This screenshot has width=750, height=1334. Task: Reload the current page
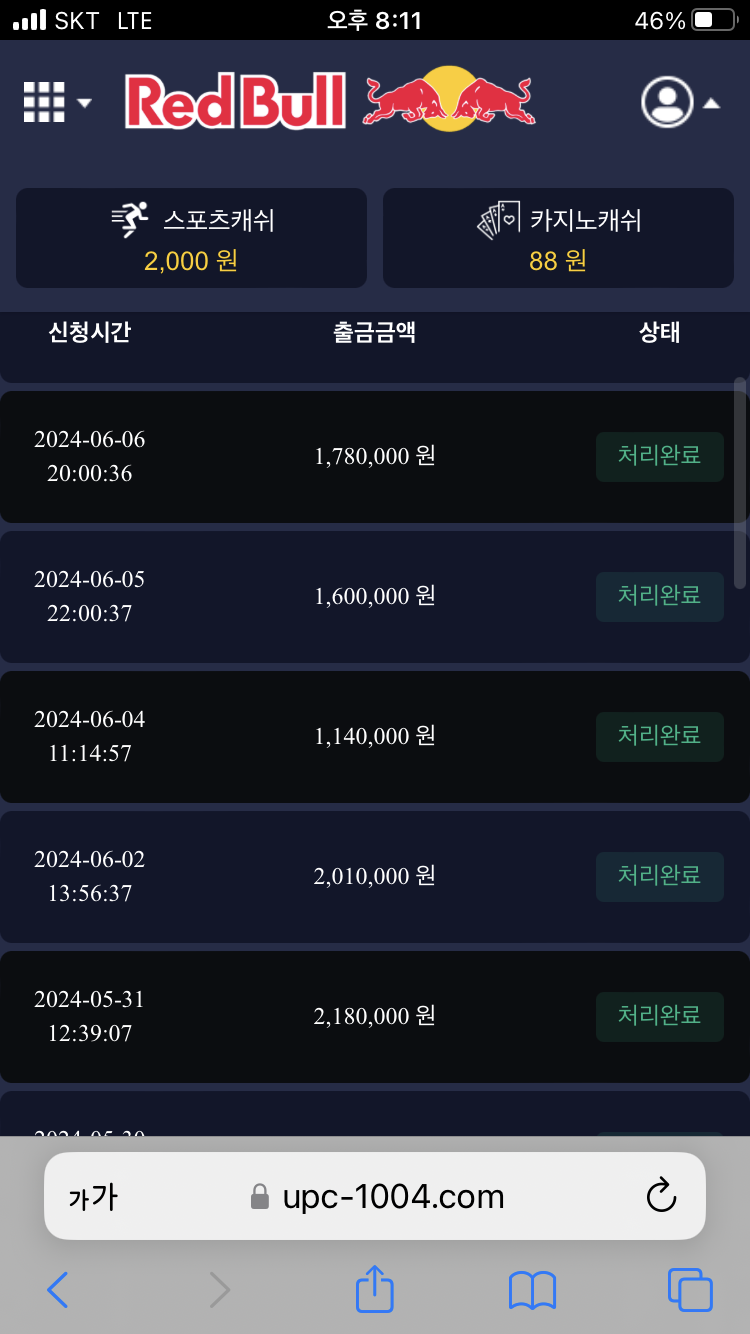point(661,1196)
